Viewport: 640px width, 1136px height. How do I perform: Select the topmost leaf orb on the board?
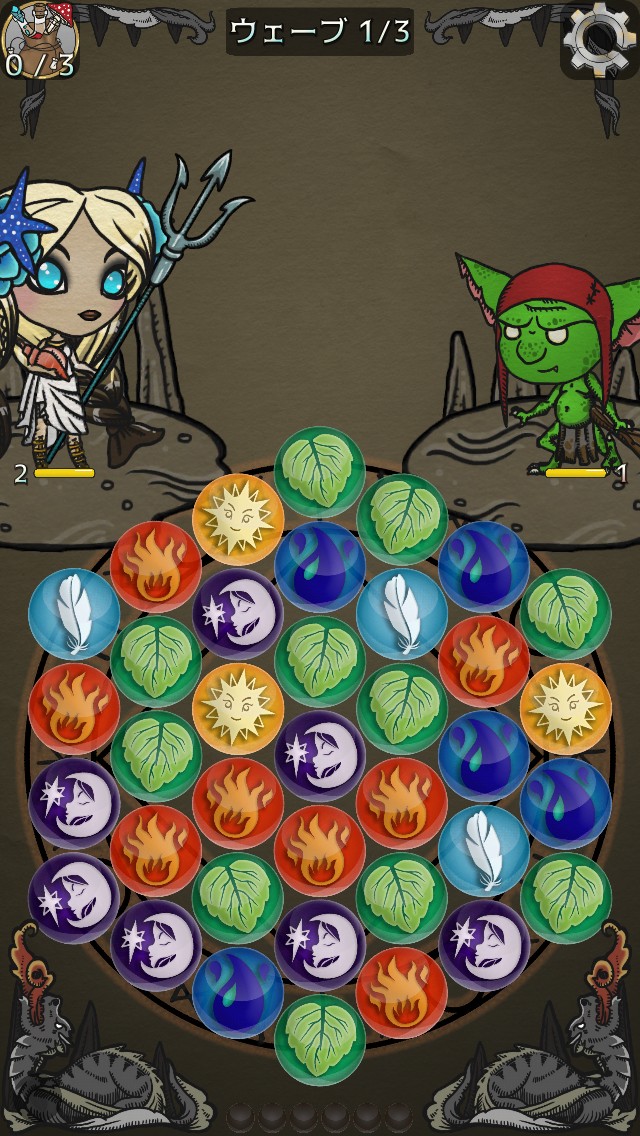(319, 470)
